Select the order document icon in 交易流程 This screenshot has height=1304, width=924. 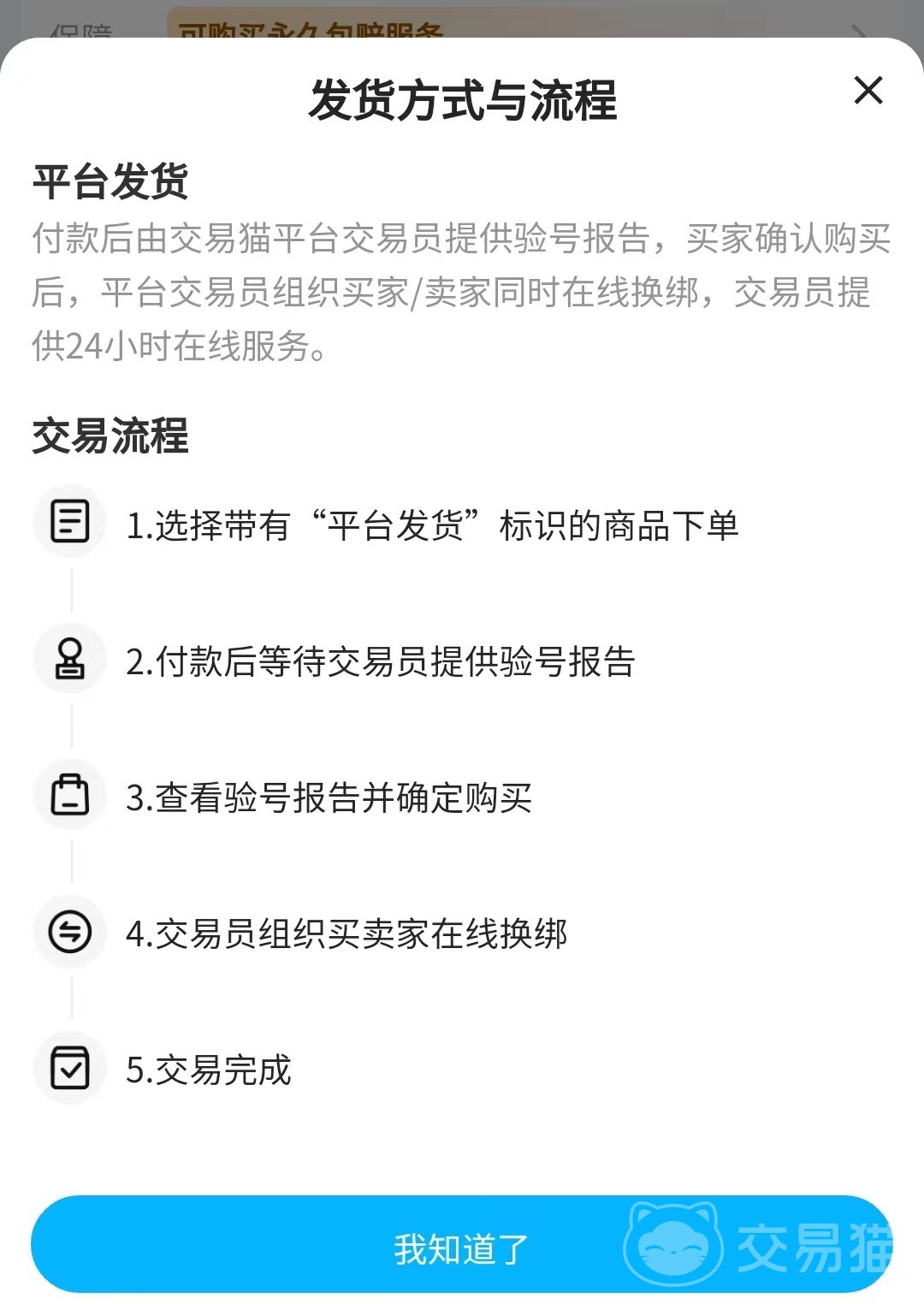[x=70, y=520]
